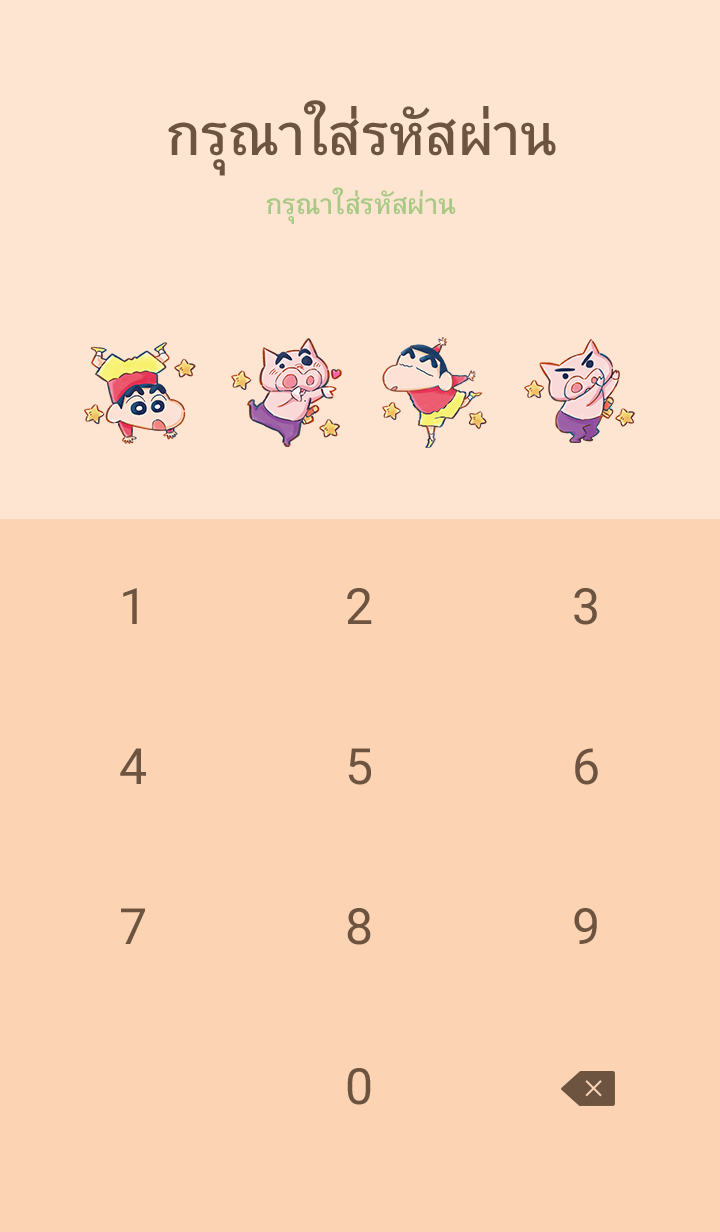Image resolution: width=720 pixels, height=1232 pixels.
Task: Enter digit 4 for the passcode
Action: tap(132, 767)
